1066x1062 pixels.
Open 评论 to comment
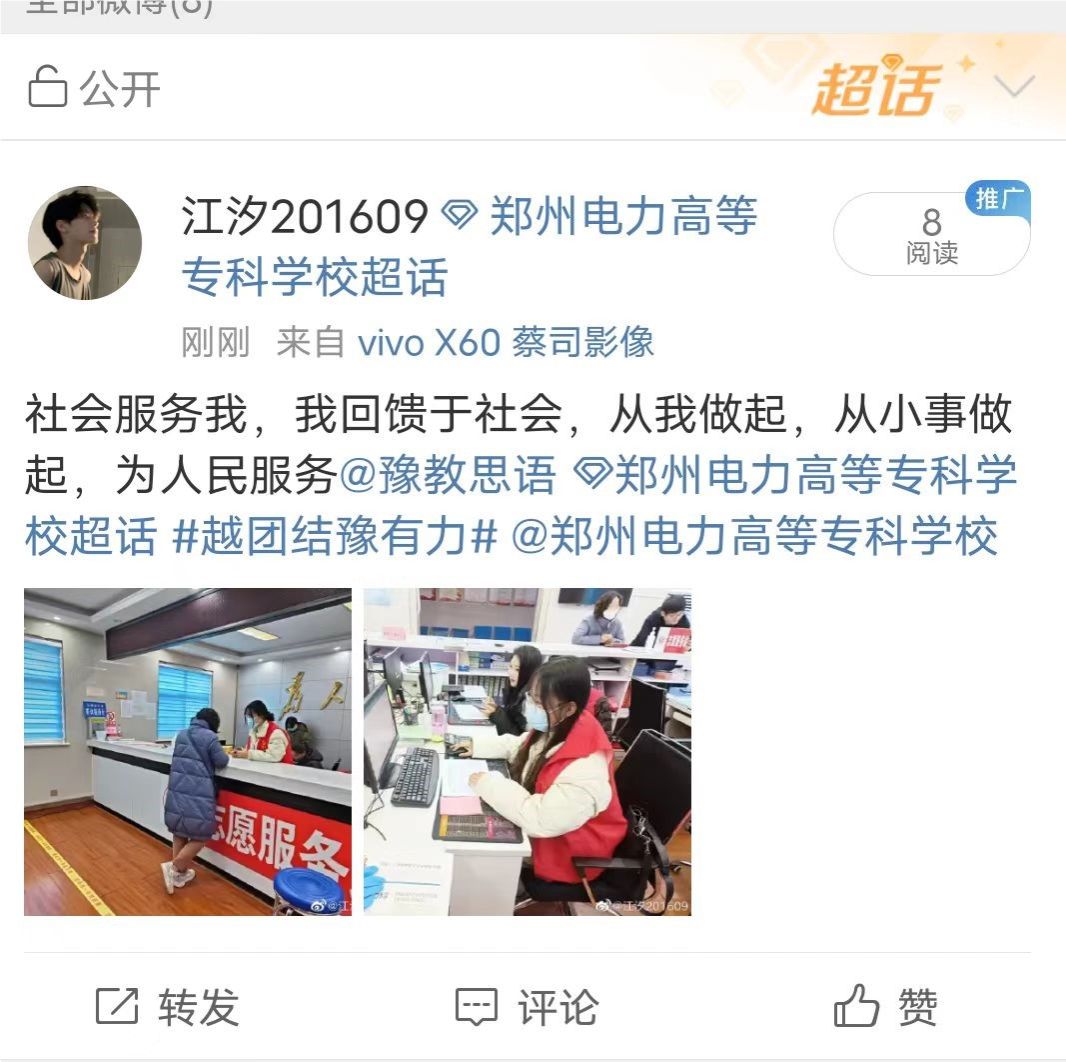pyautogui.click(x=527, y=1007)
